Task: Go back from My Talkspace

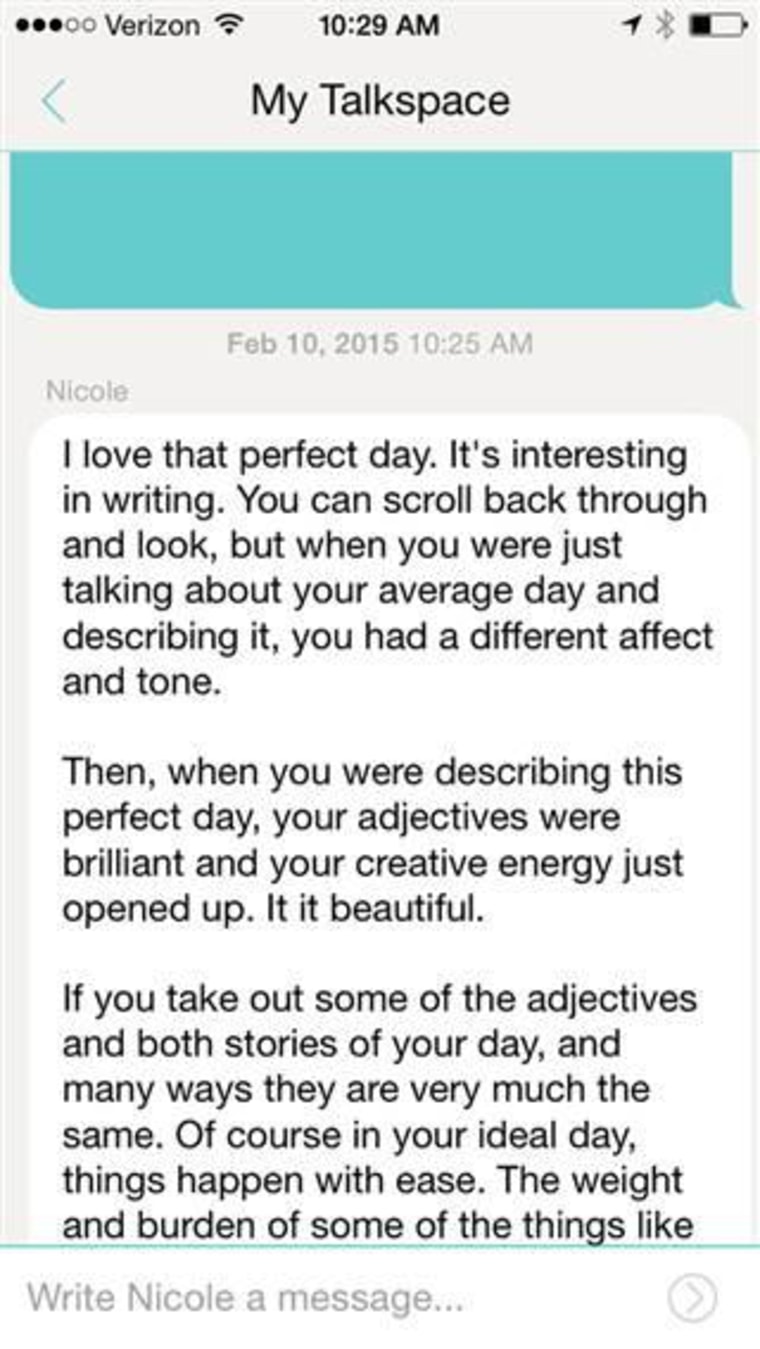Action: pyautogui.click(x=53, y=102)
